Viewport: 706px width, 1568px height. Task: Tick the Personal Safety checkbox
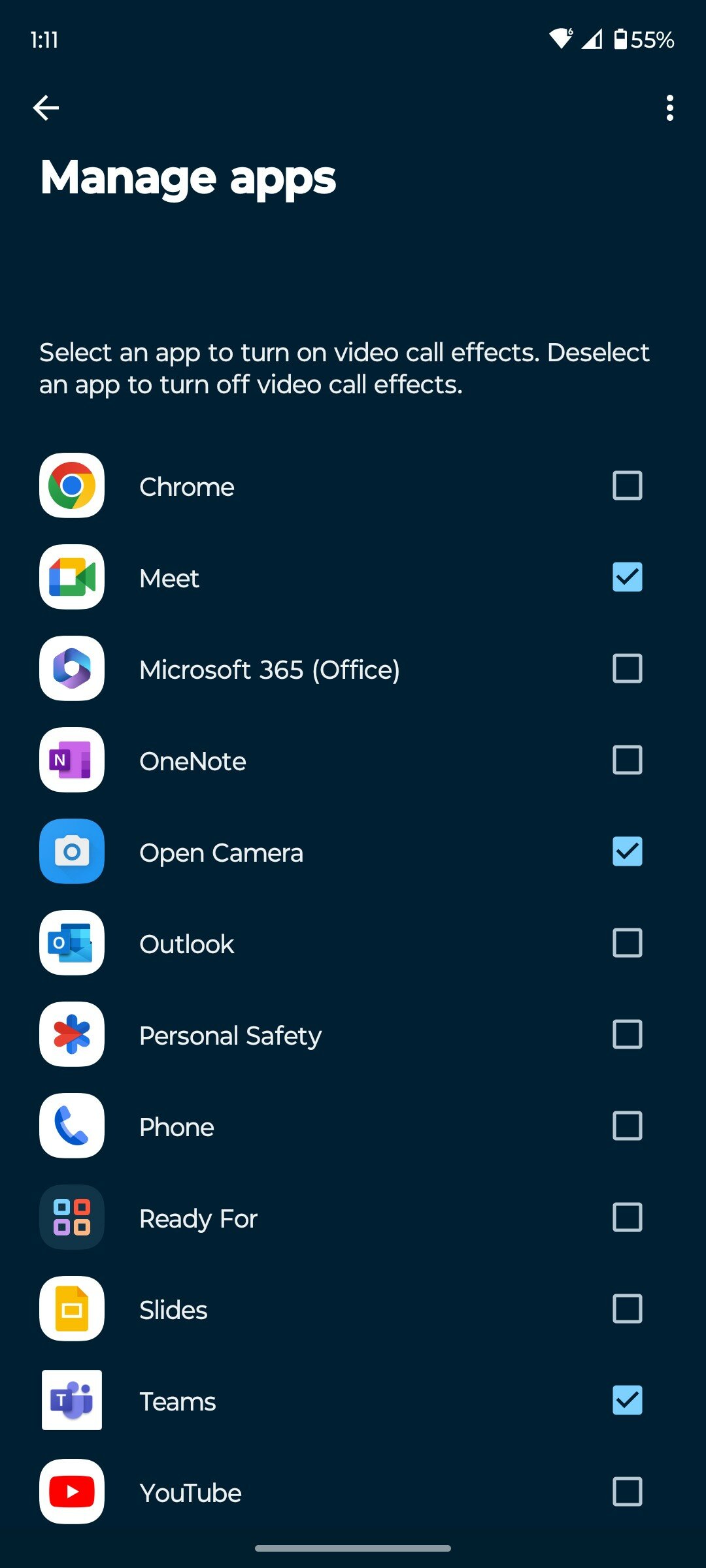click(x=627, y=1034)
